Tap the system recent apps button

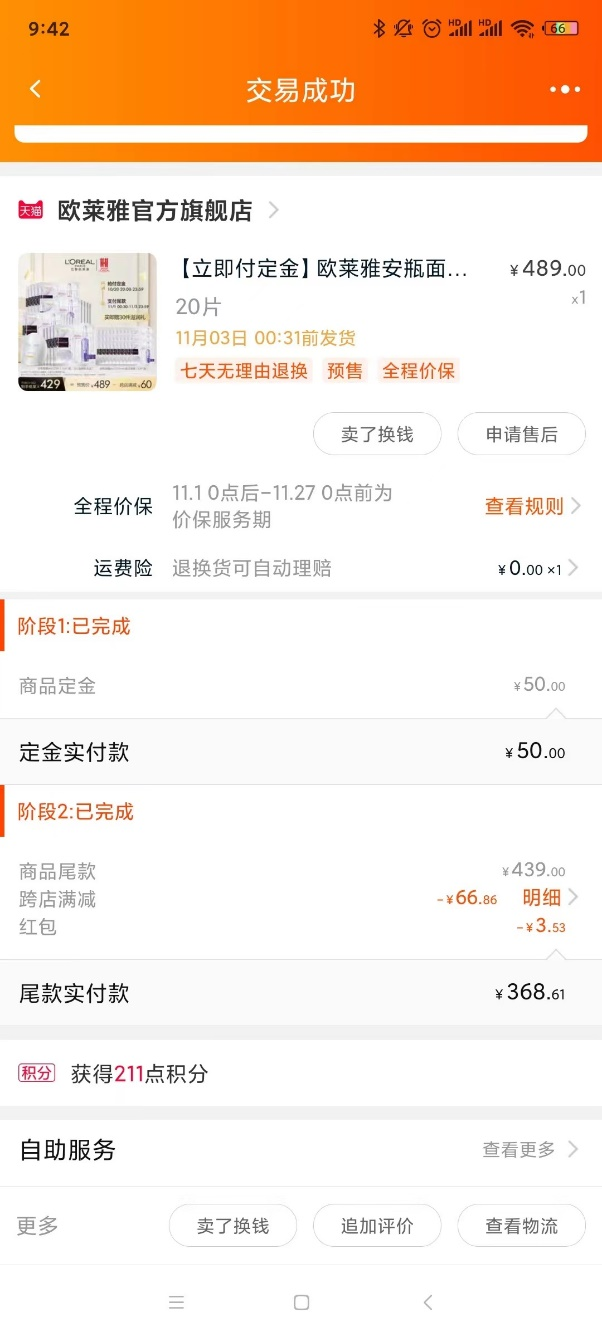[x=176, y=1302]
